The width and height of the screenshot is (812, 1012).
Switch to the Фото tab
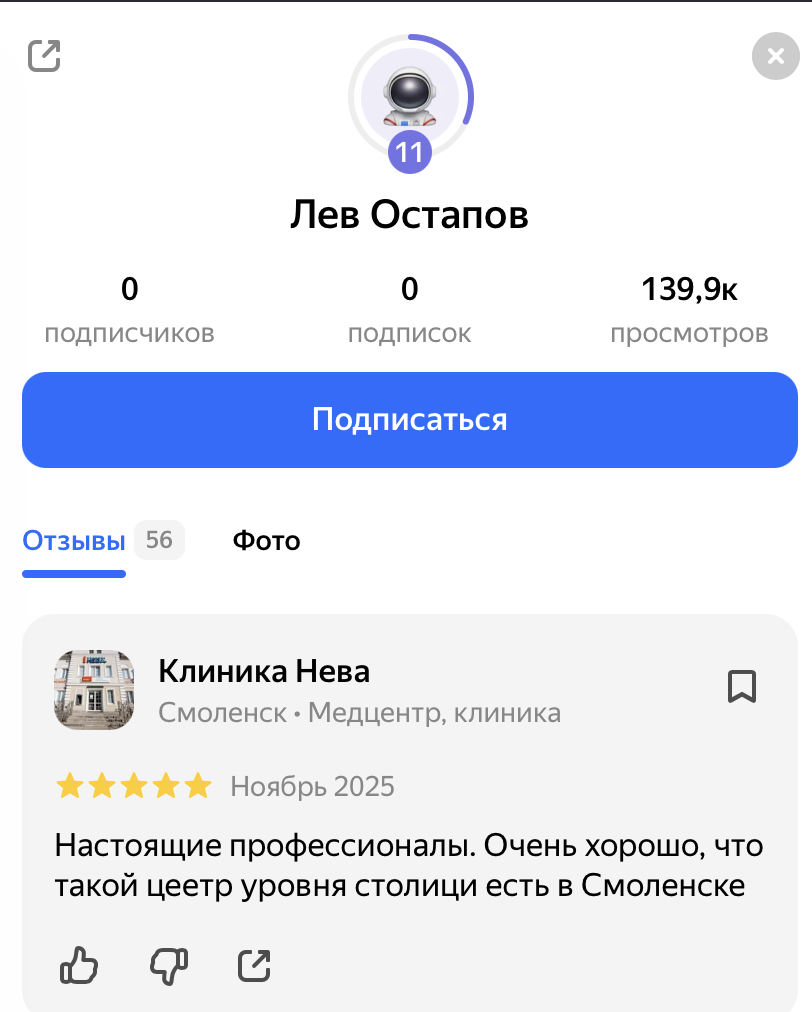coord(266,541)
